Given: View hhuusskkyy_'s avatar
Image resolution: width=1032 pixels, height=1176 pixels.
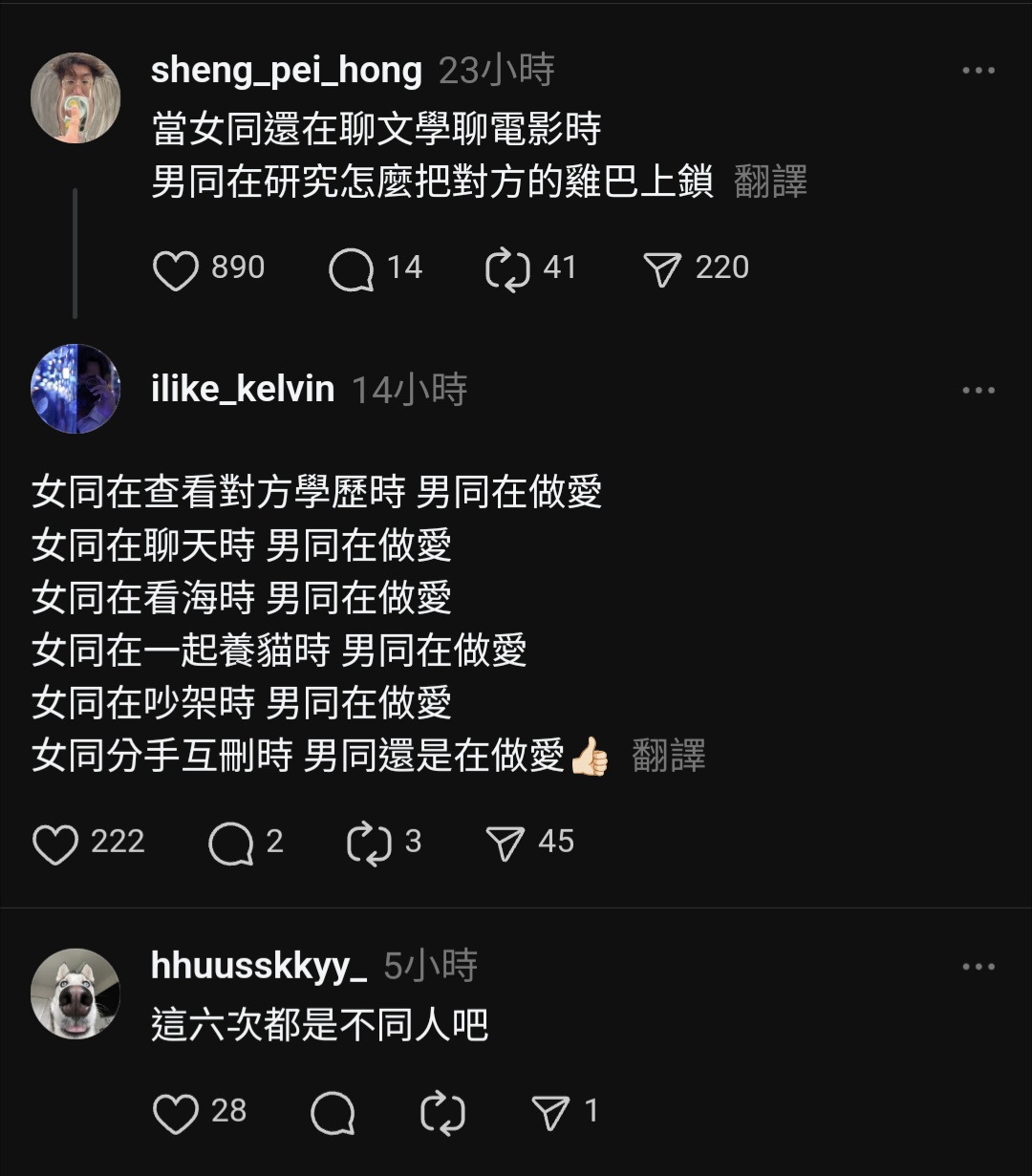Looking at the screenshot, I should click(x=75, y=994).
